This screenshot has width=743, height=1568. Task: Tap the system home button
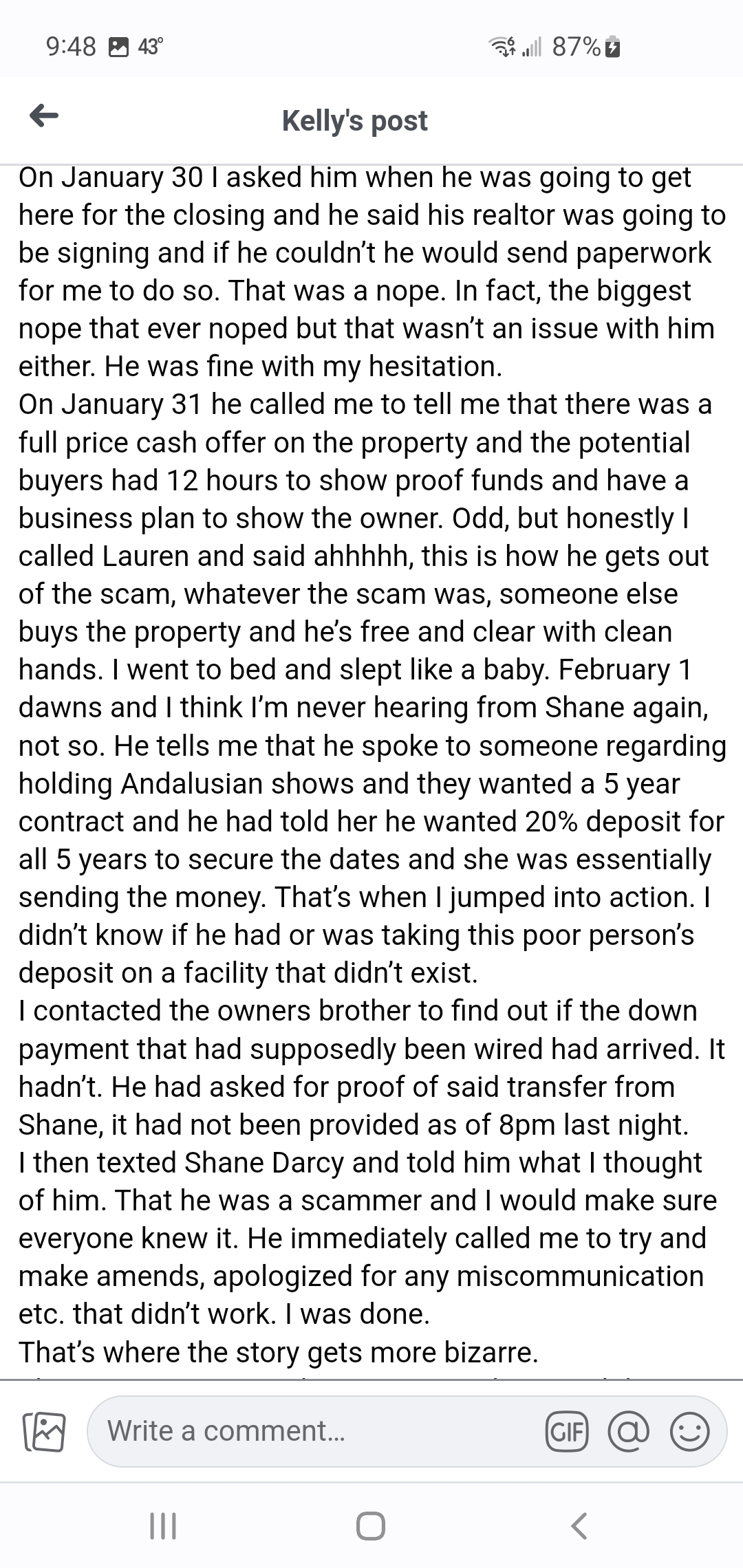[x=371, y=1526]
